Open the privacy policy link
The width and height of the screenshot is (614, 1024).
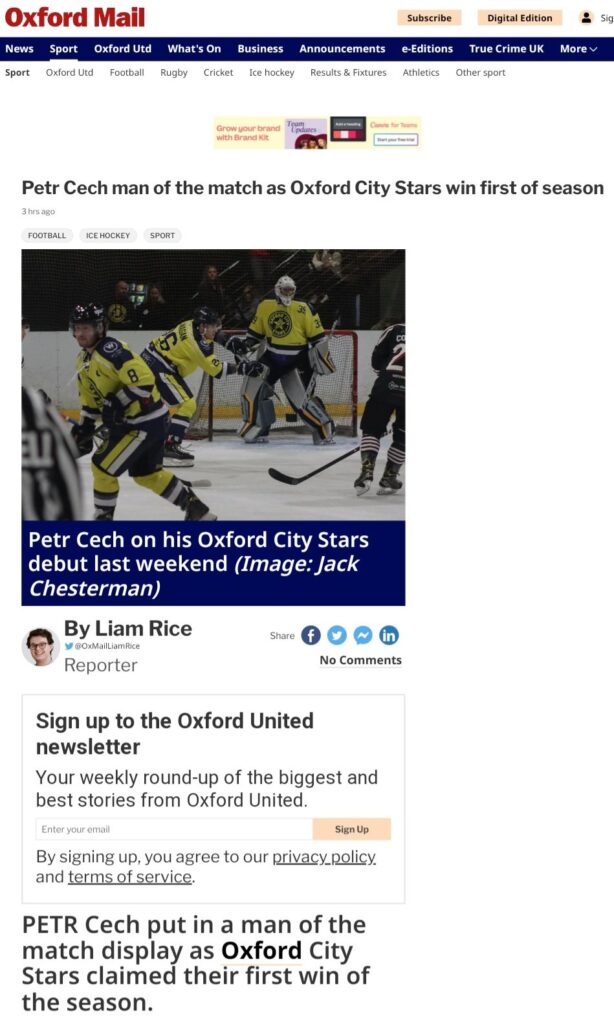click(324, 857)
